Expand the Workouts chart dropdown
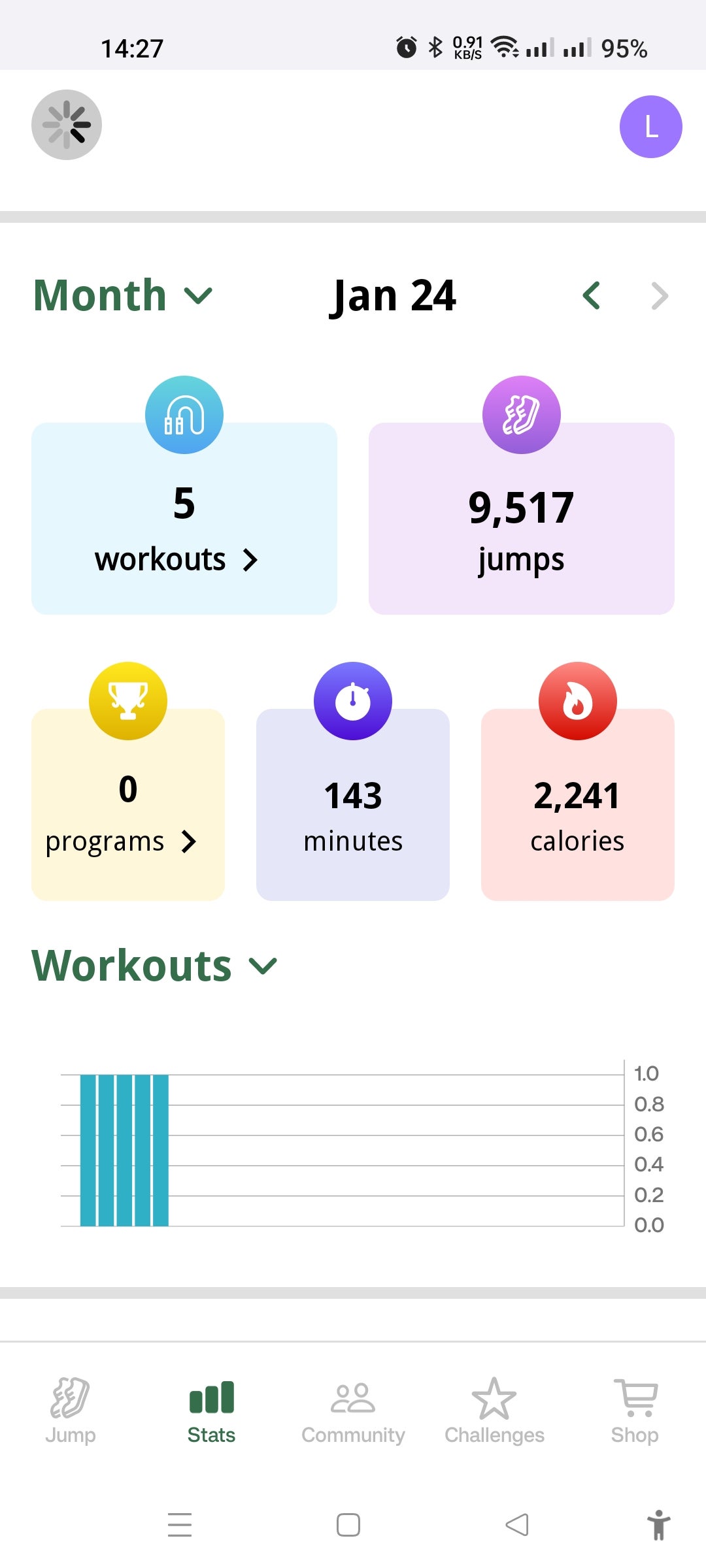The image size is (706, 1568). tap(155, 966)
